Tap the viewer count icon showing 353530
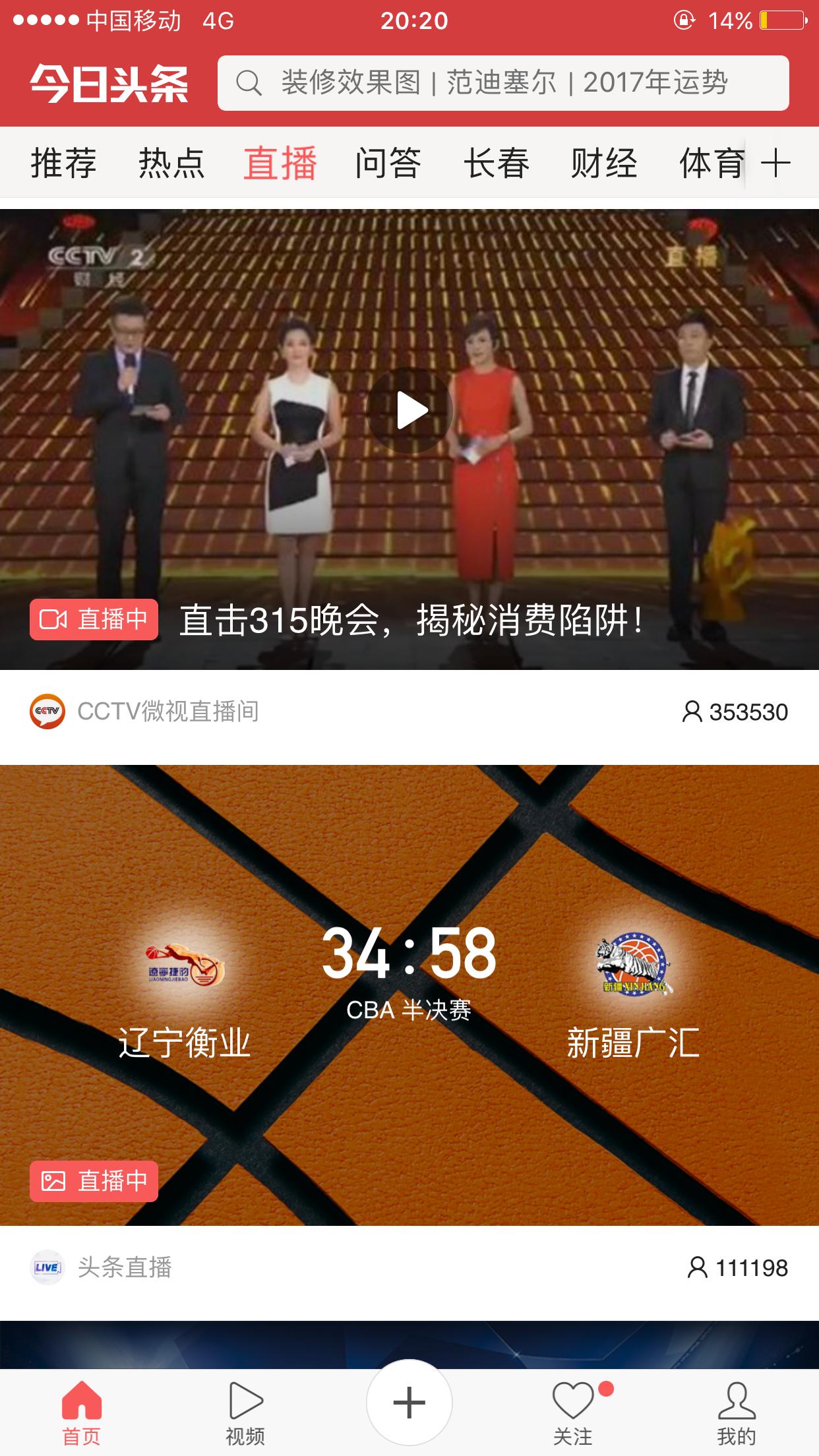This screenshot has height=1456, width=819. pos(690,712)
